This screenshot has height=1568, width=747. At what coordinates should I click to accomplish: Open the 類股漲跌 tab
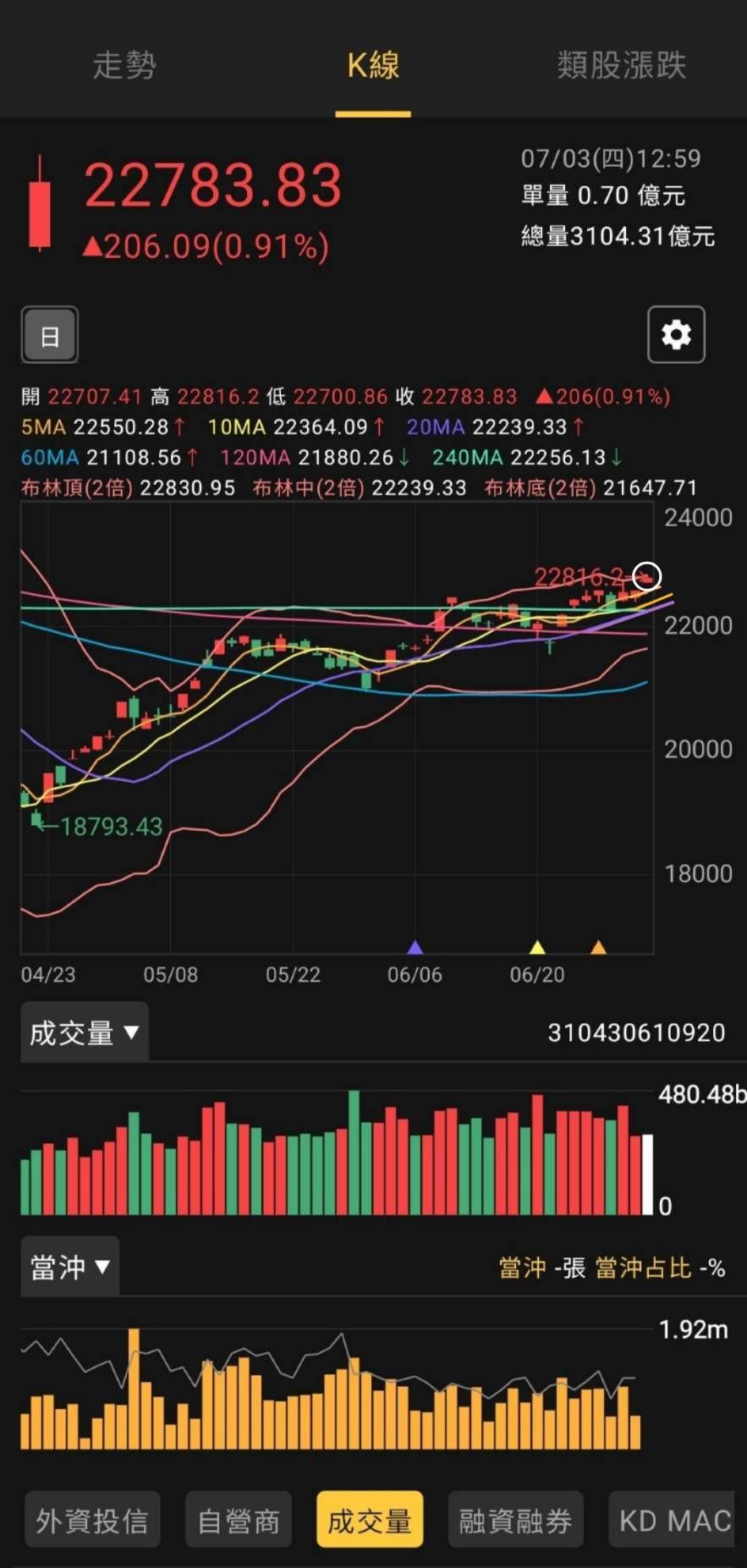coord(622,65)
